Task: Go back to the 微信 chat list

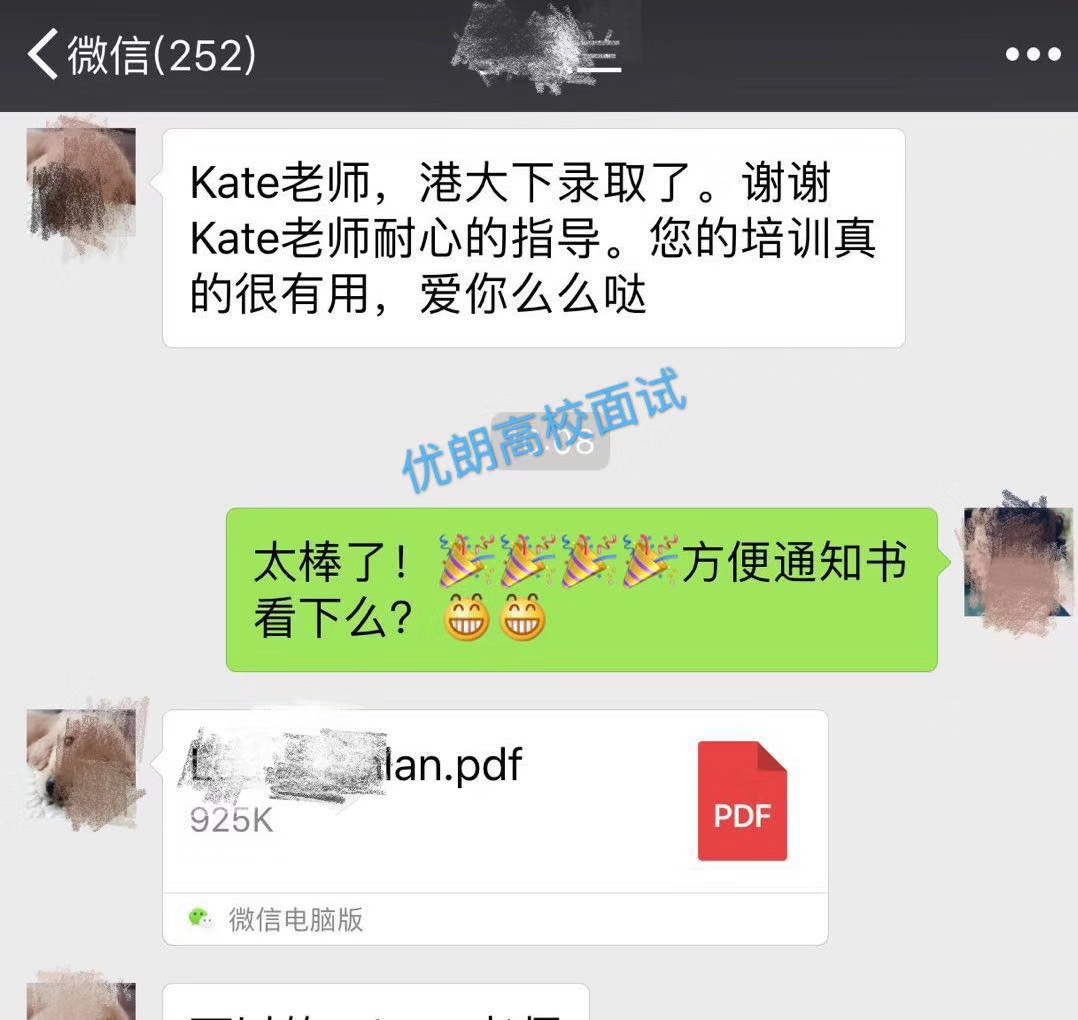Action: (140, 54)
